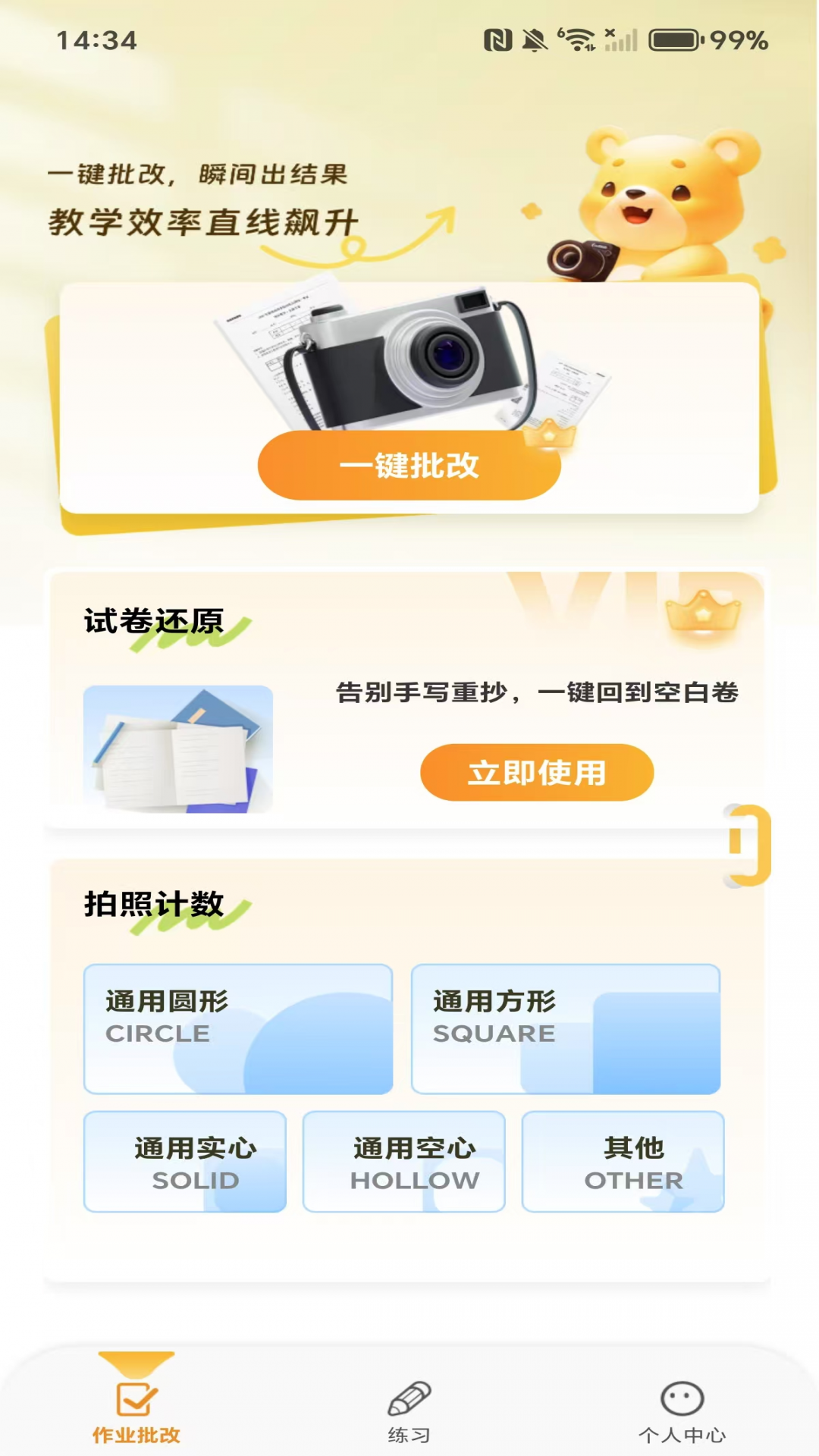Image resolution: width=819 pixels, height=1456 pixels.
Task: Open 通用方形 SQUARE counting card
Action: tap(565, 1028)
